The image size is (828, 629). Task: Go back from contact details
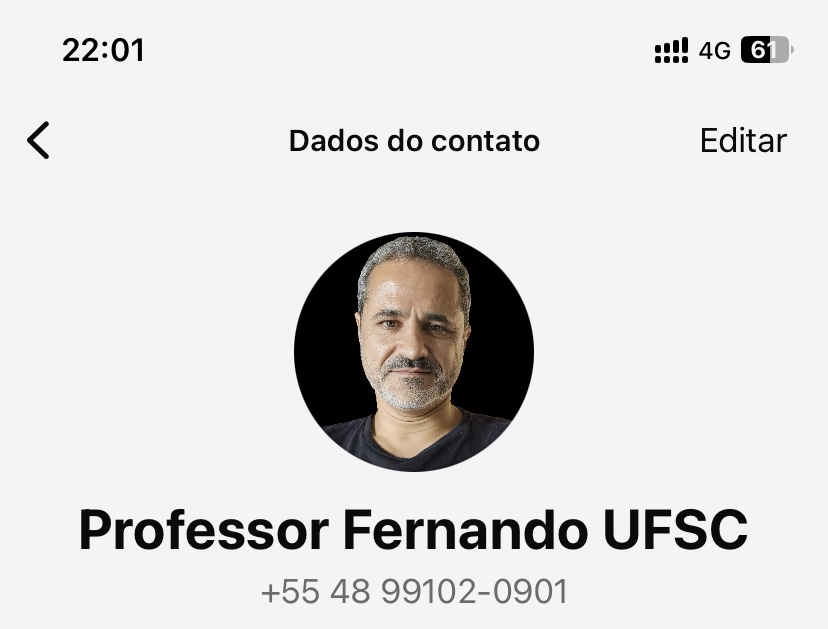38,141
